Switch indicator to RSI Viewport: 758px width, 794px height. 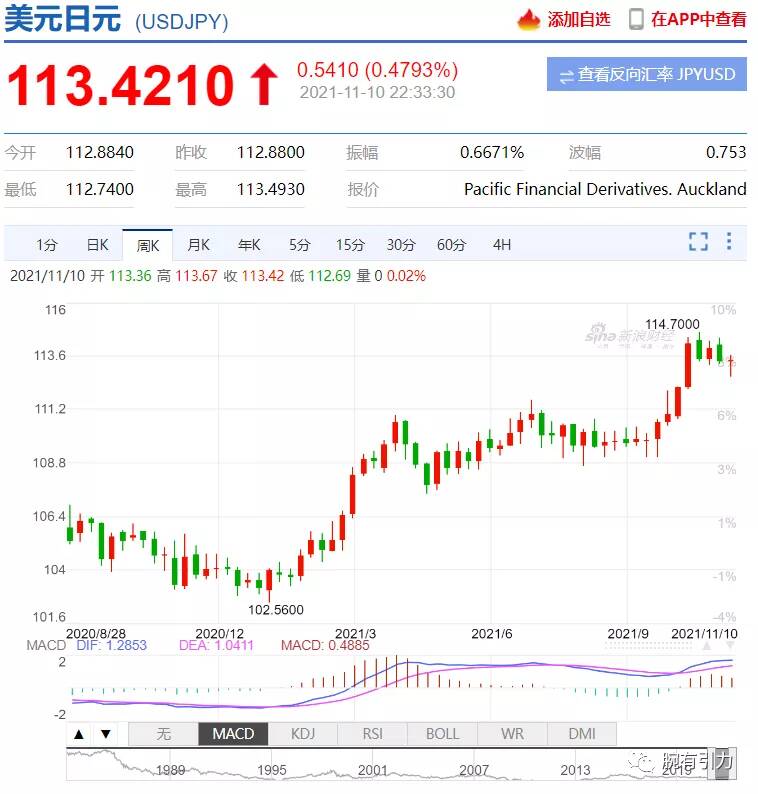372,734
